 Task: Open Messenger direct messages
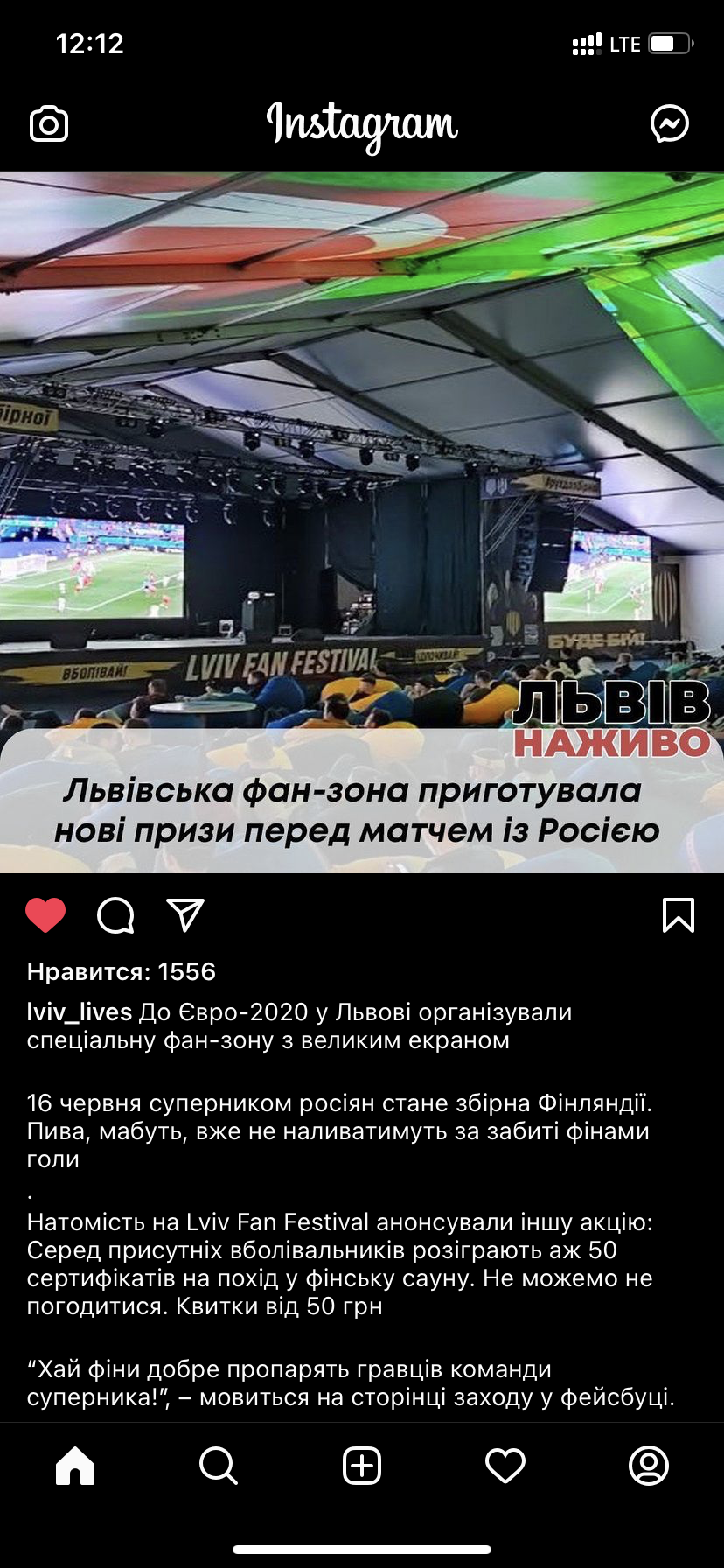(670, 123)
